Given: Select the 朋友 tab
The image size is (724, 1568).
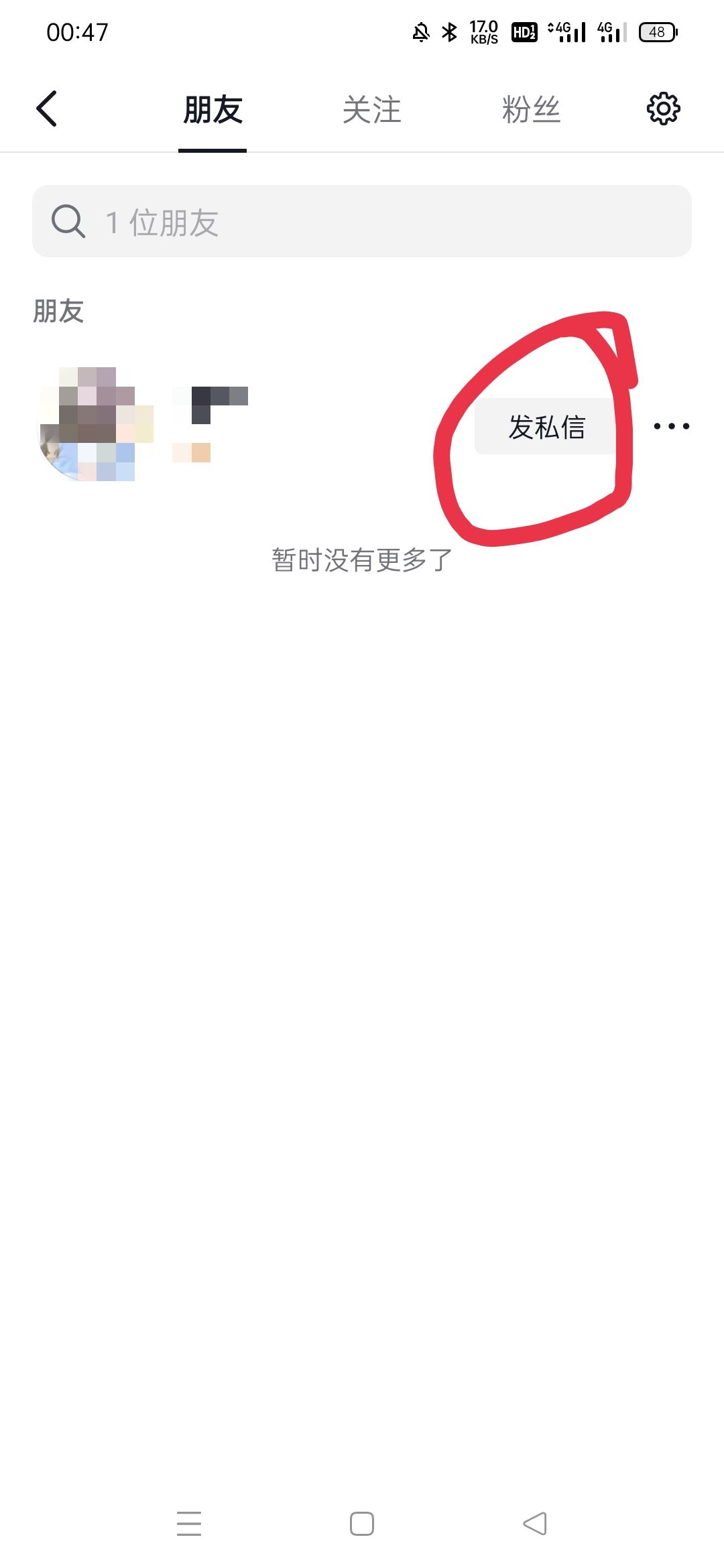Looking at the screenshot, I should tap(213, 109).
